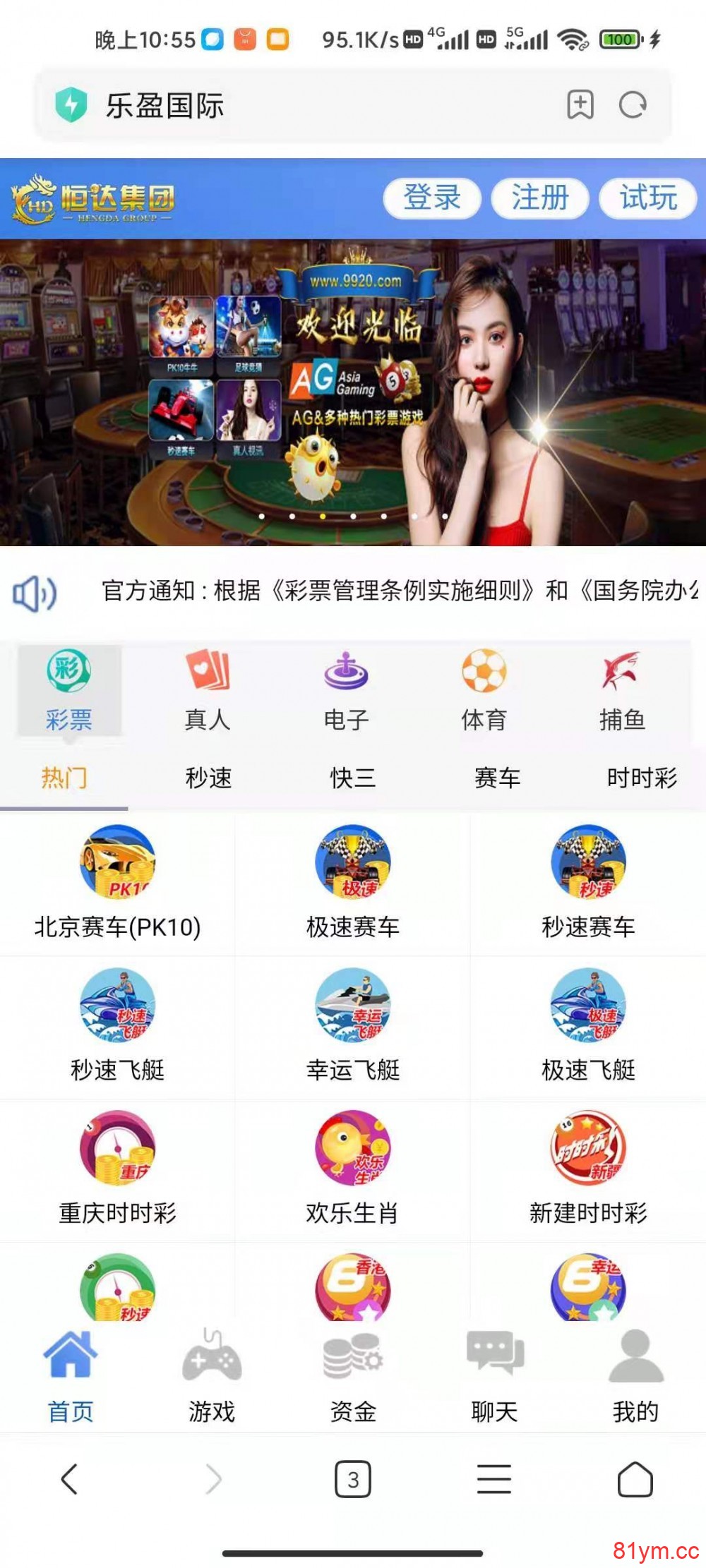Switch to the 快三 tab

click(353, 778)
